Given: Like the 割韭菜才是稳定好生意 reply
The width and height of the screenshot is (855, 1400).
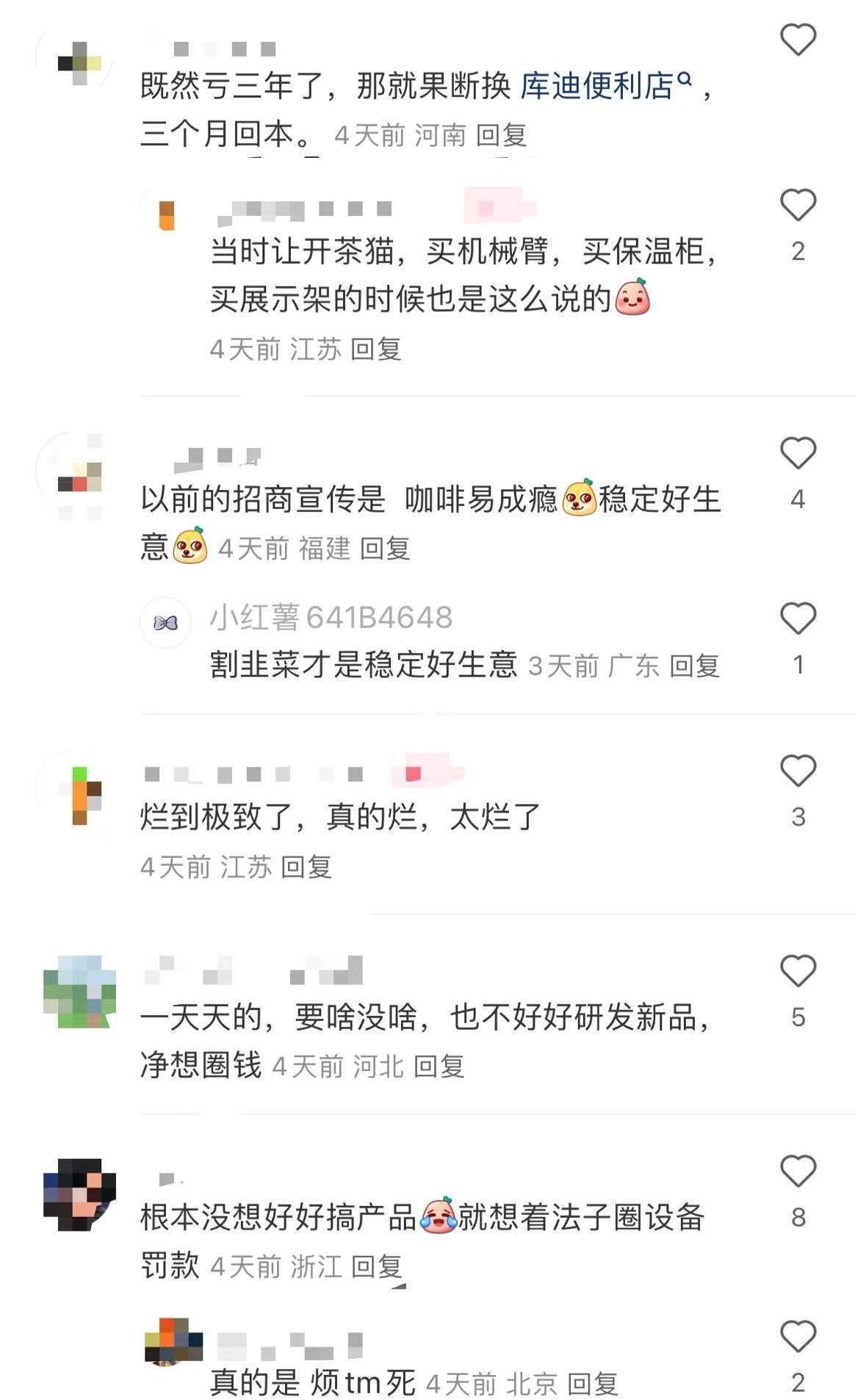Looking at the screenshot, I should coord(798,618).
